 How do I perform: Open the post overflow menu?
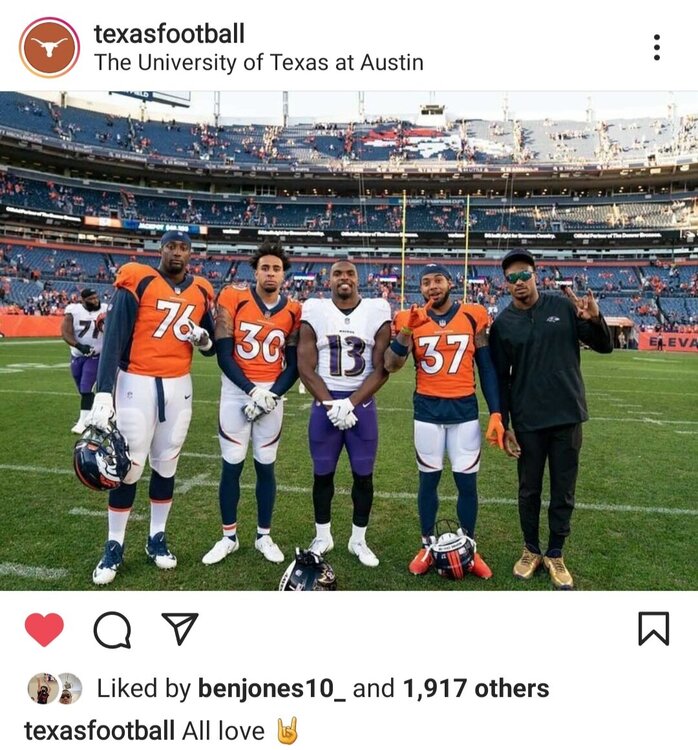(656, 47)
